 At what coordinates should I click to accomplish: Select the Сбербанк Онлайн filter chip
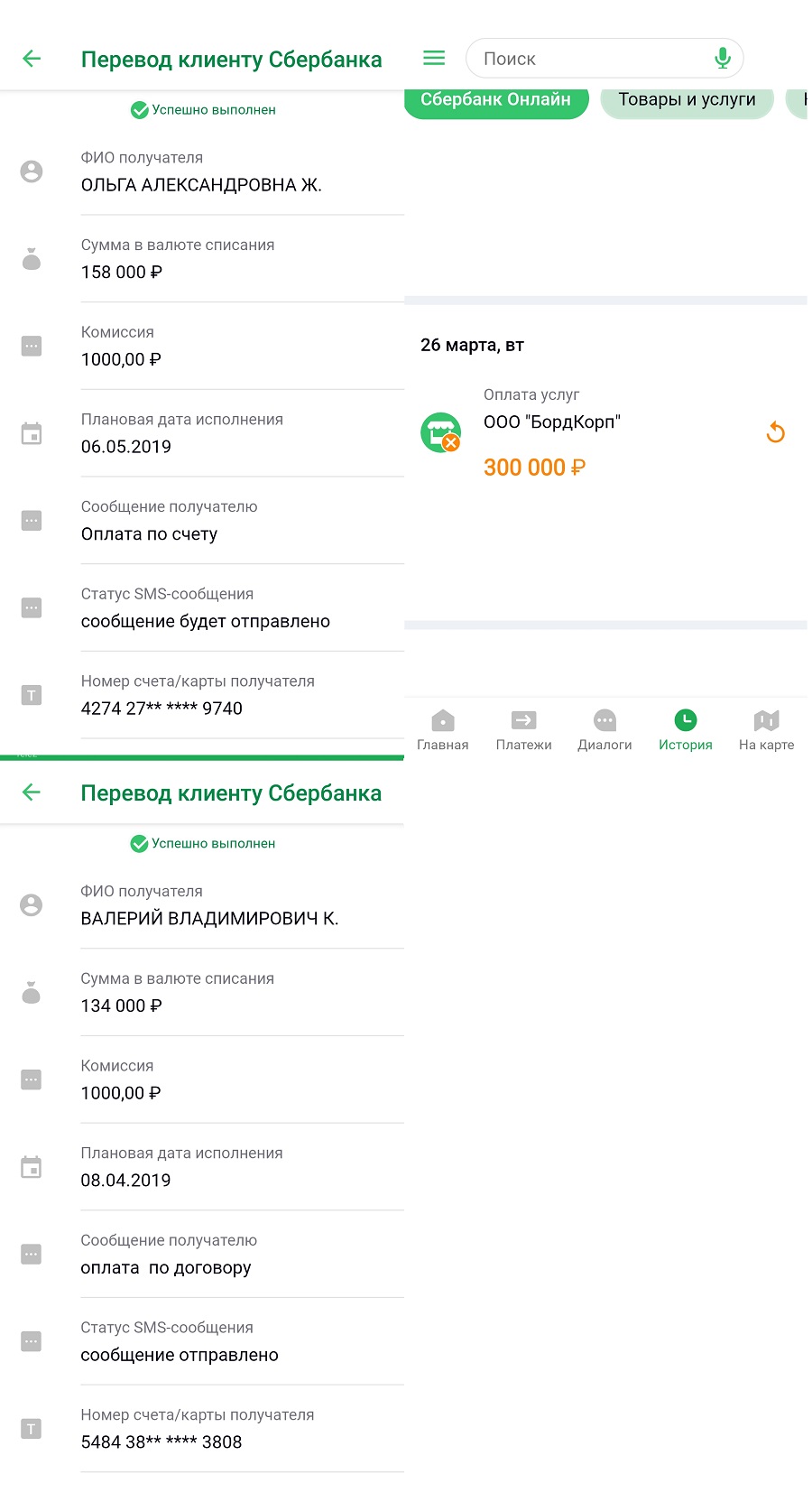pos(496,100)
